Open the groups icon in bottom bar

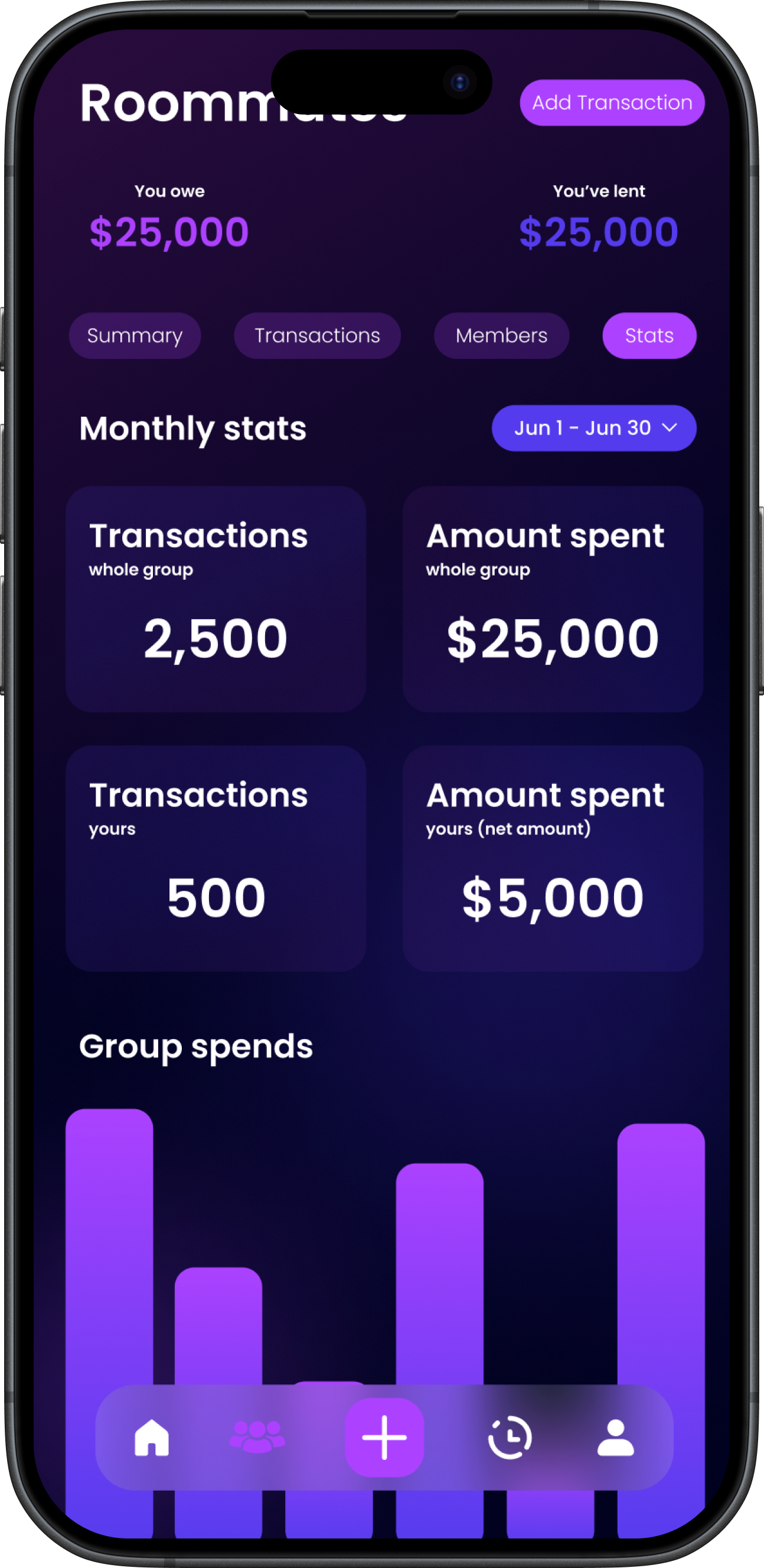click(x=257, y=1437)
